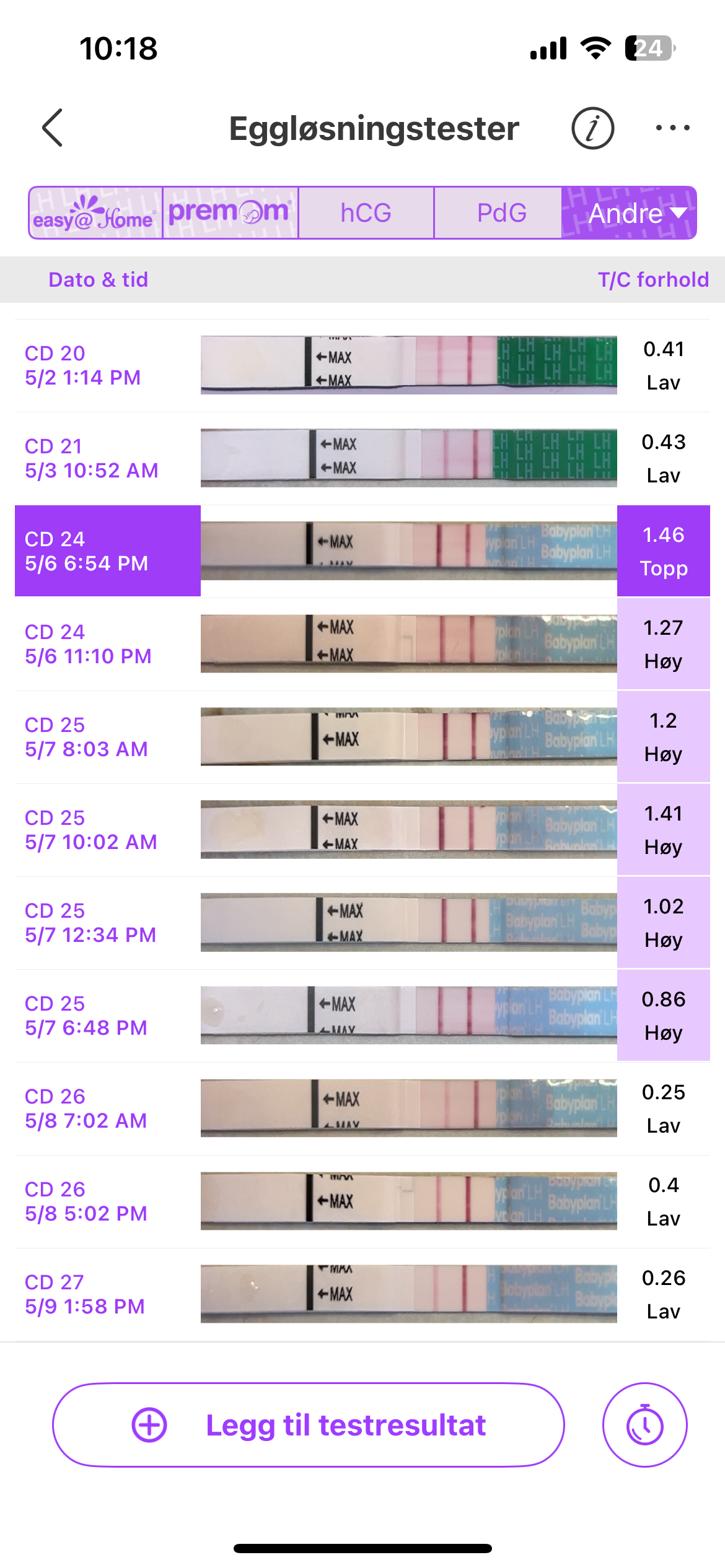Open the info icon next to the title
The image size is (725, 1568).
[592, 128]
